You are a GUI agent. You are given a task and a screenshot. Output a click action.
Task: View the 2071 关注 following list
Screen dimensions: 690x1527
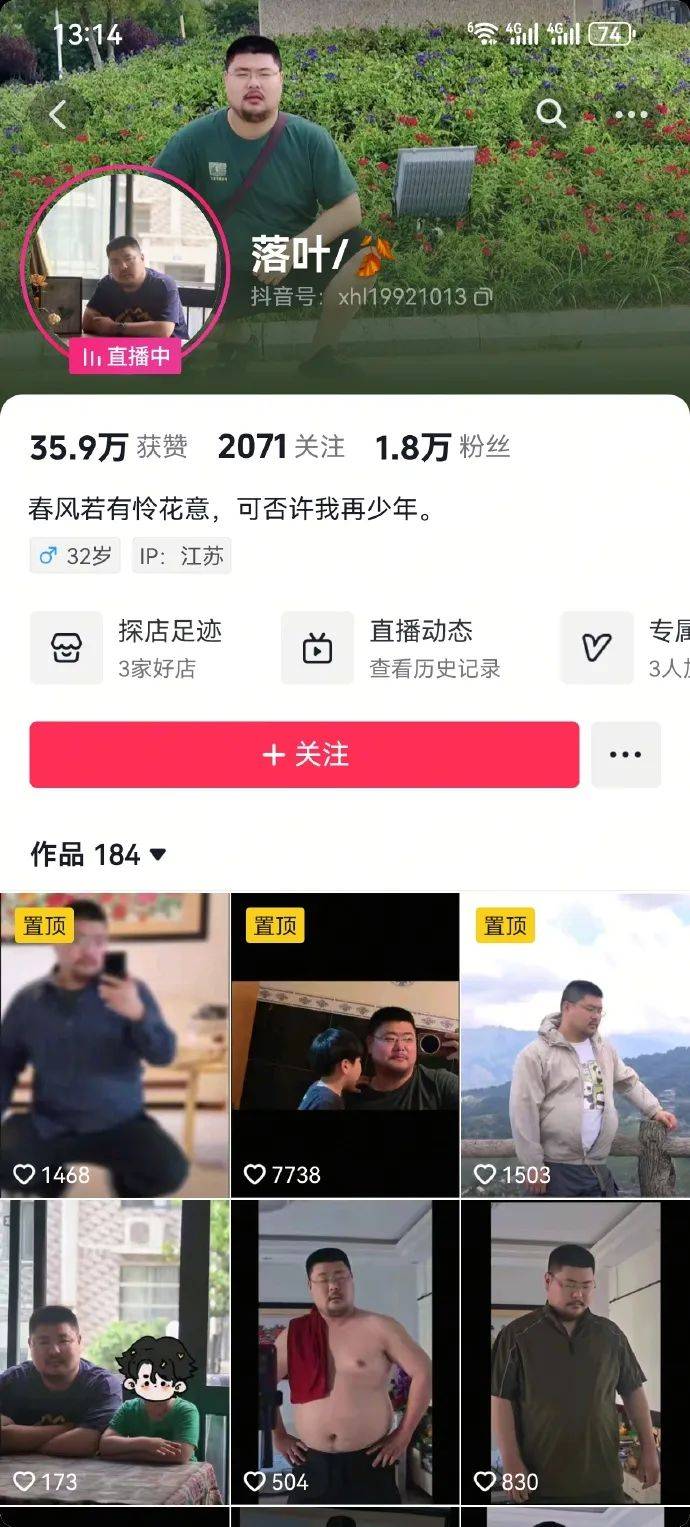coord(281,447)
